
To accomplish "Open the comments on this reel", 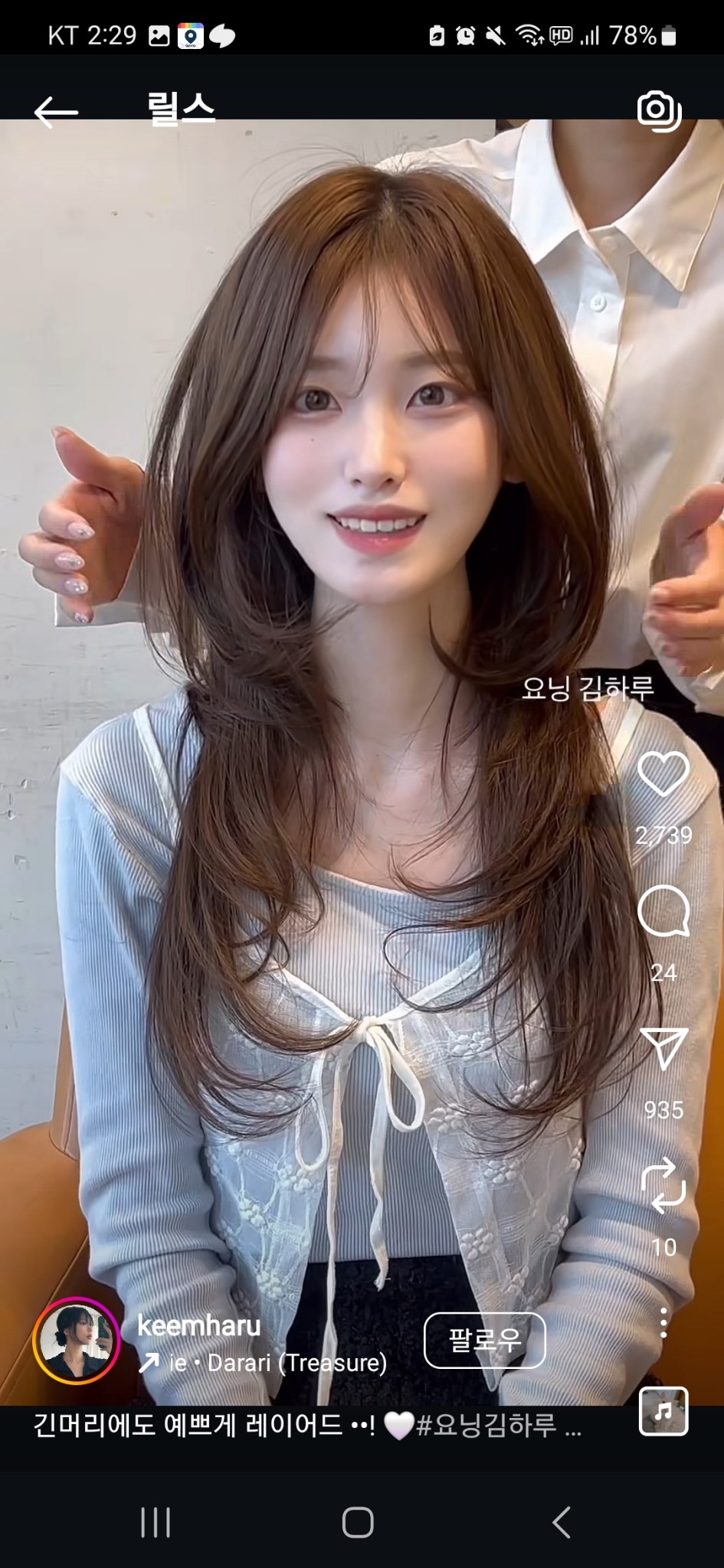I will 663,911.
